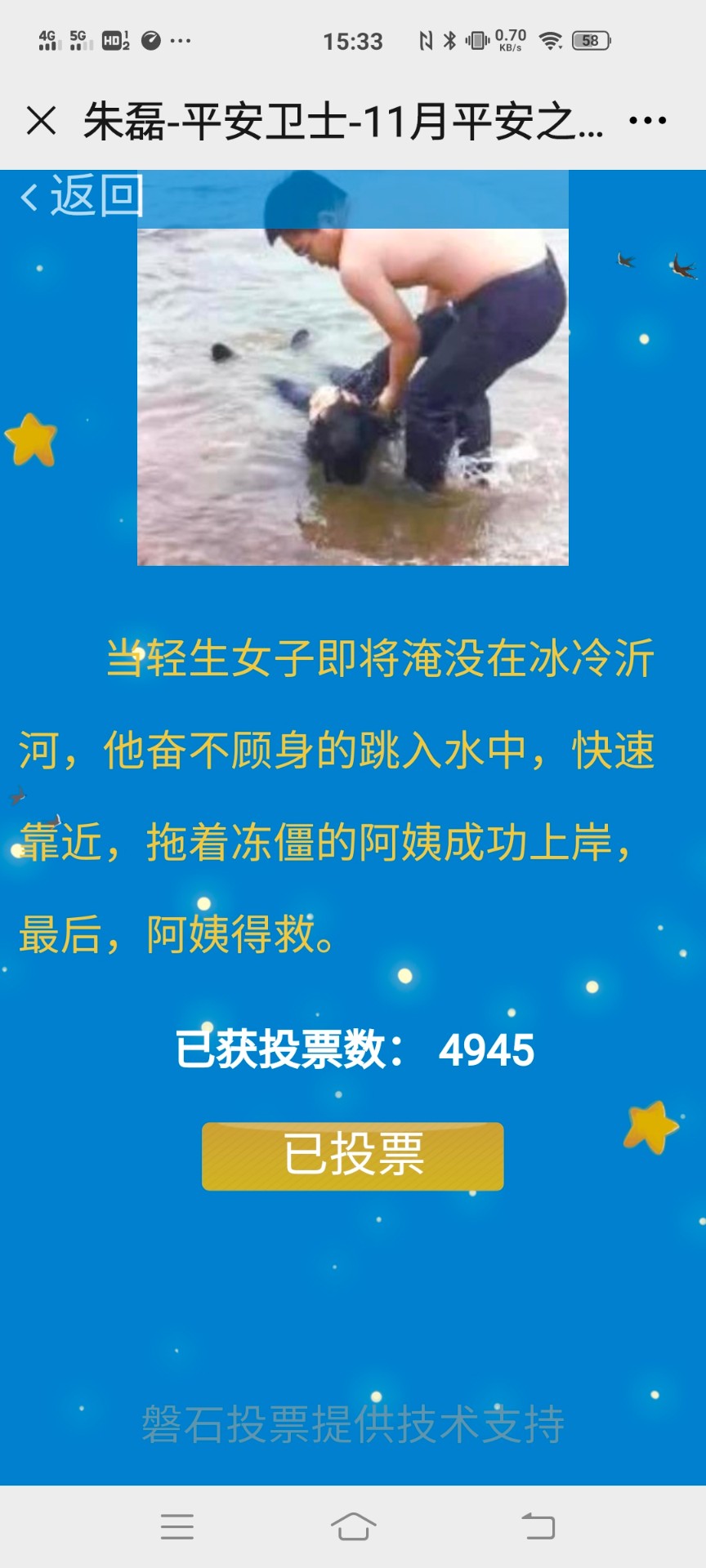Tap the system back button
The image size is (706, 1568).
point(538,1526)
